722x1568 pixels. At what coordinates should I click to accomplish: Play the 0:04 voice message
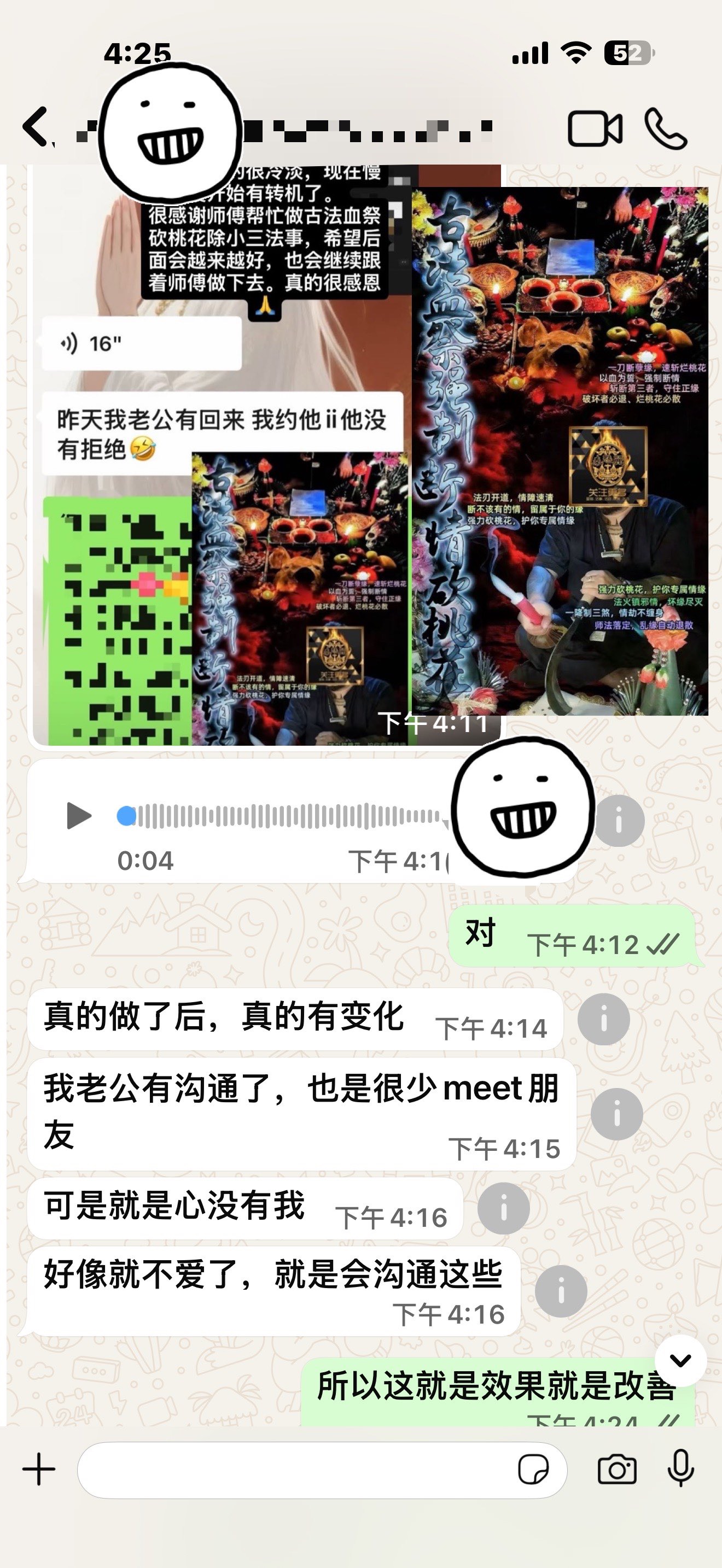(x=79, y=816)
